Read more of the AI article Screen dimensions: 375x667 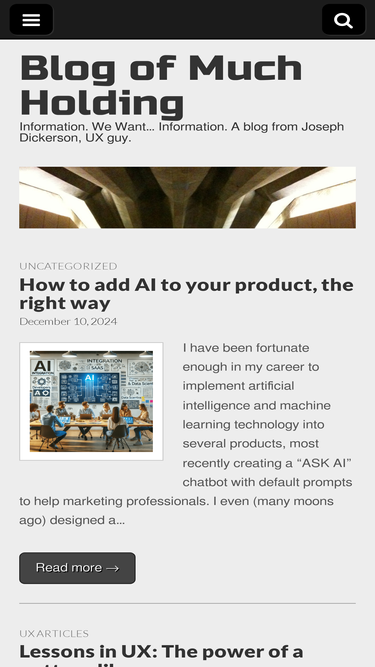(x=77, y=568)
